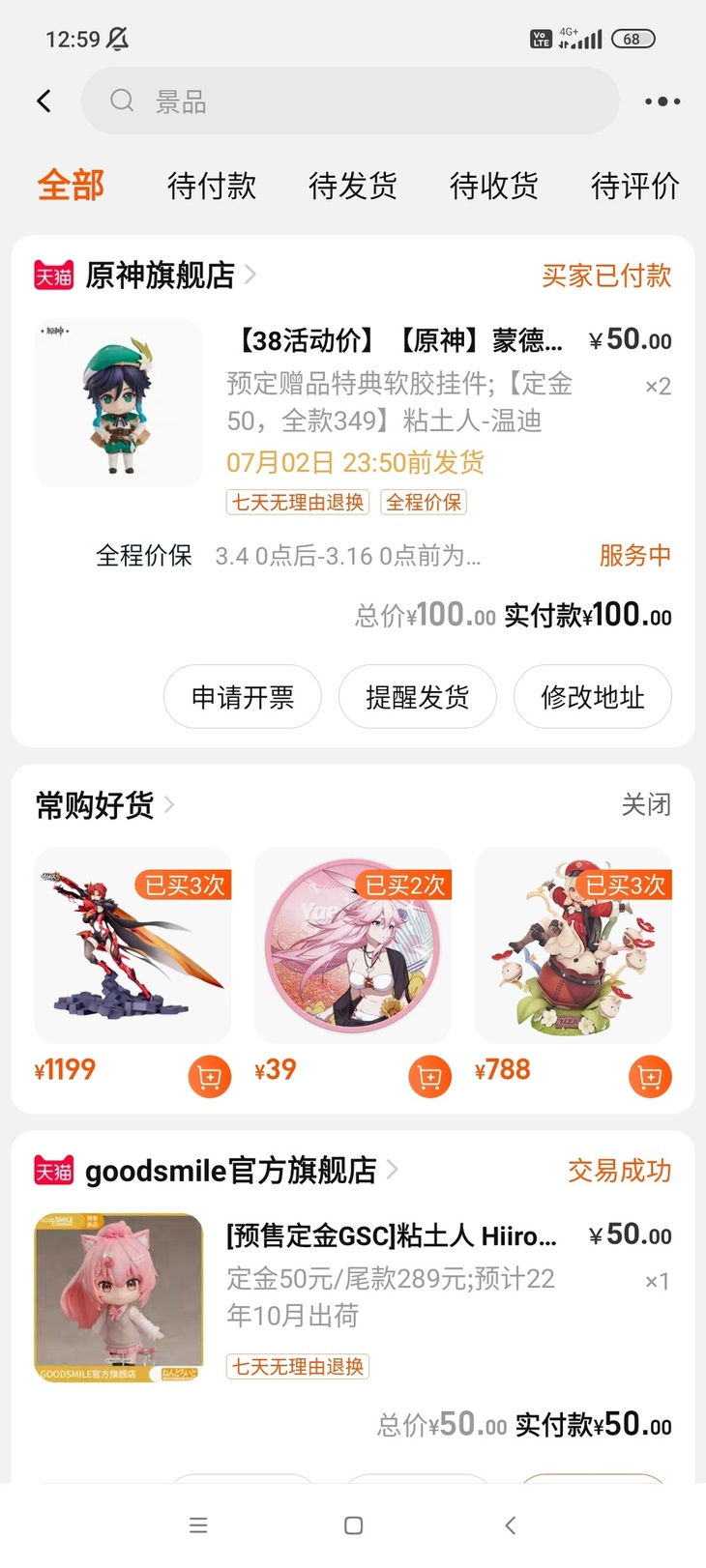Switch to the 待收货 tab
Image resolution: width=706 pixels, height=1568 pixels.
point(493,186)
